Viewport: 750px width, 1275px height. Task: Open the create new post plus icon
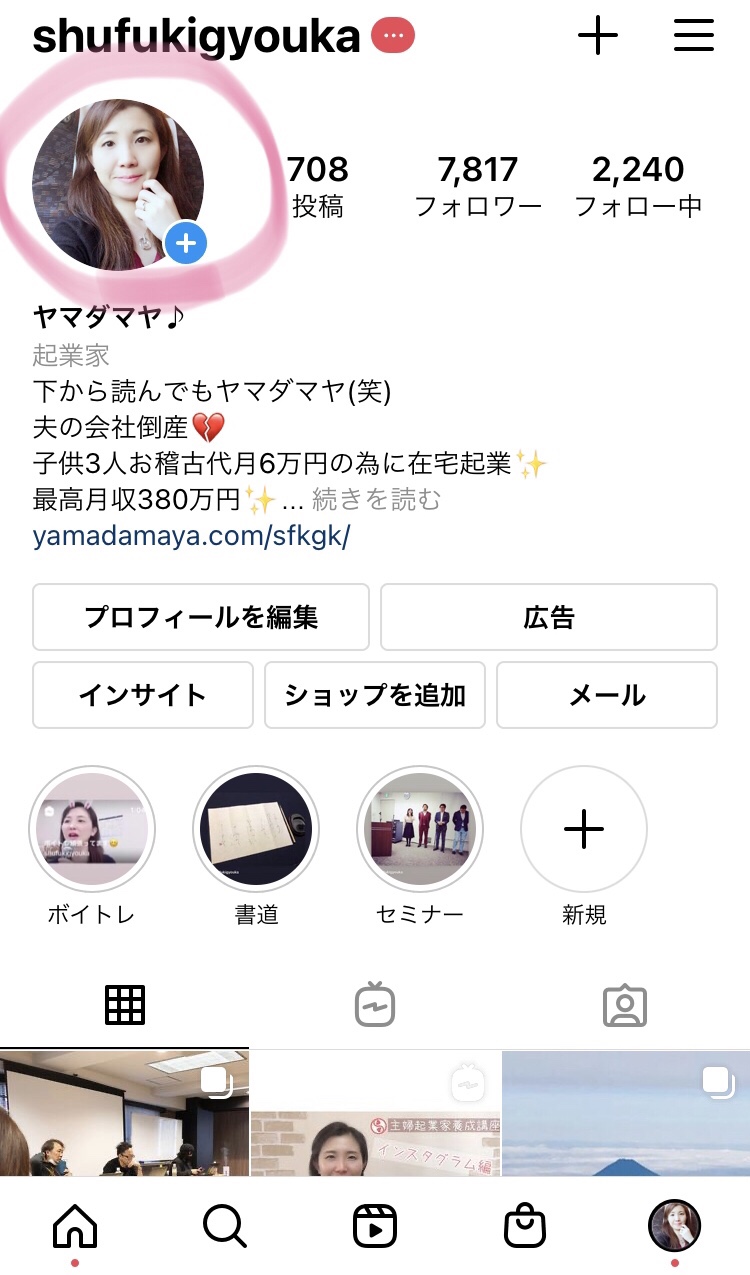[x=598, y=37]
